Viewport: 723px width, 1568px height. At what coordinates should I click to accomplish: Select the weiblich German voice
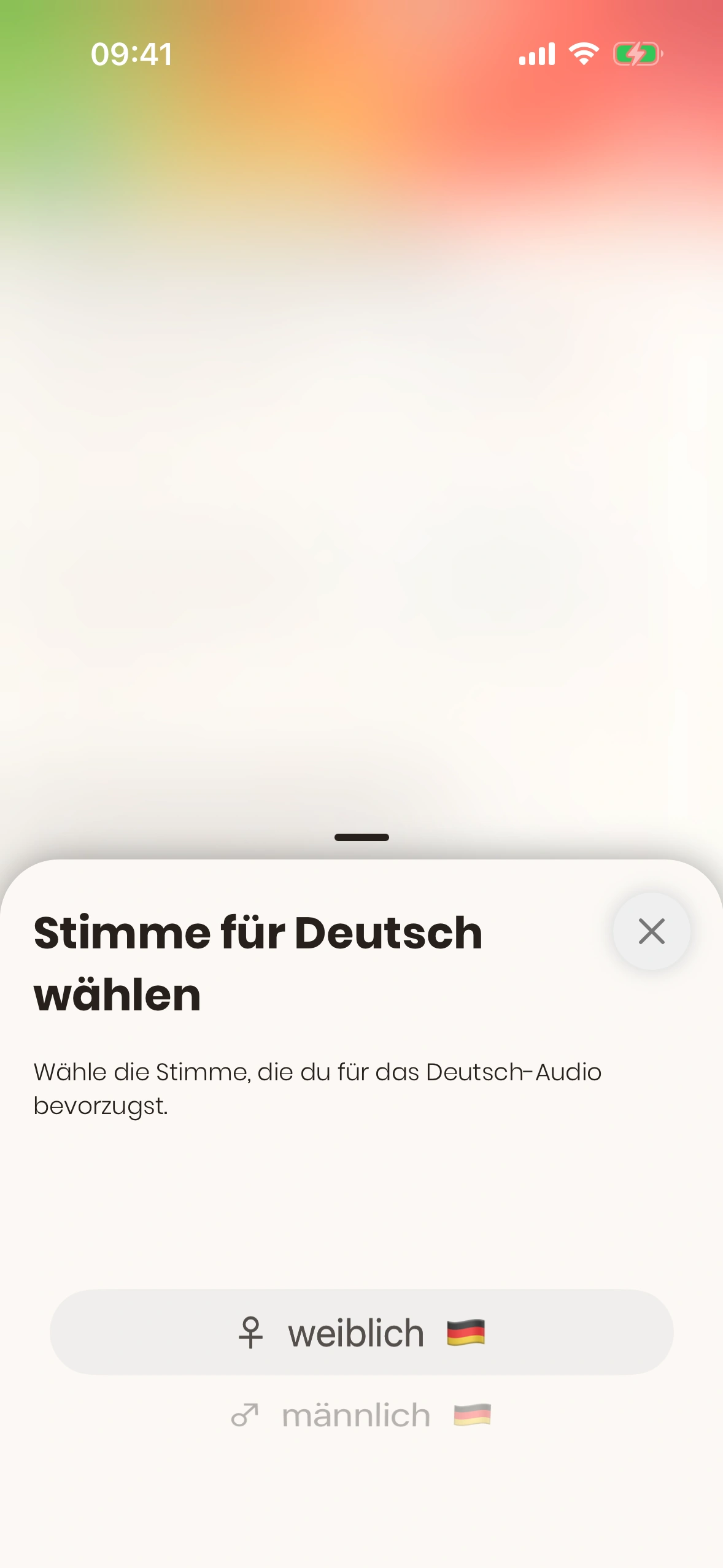point(361,1332)
